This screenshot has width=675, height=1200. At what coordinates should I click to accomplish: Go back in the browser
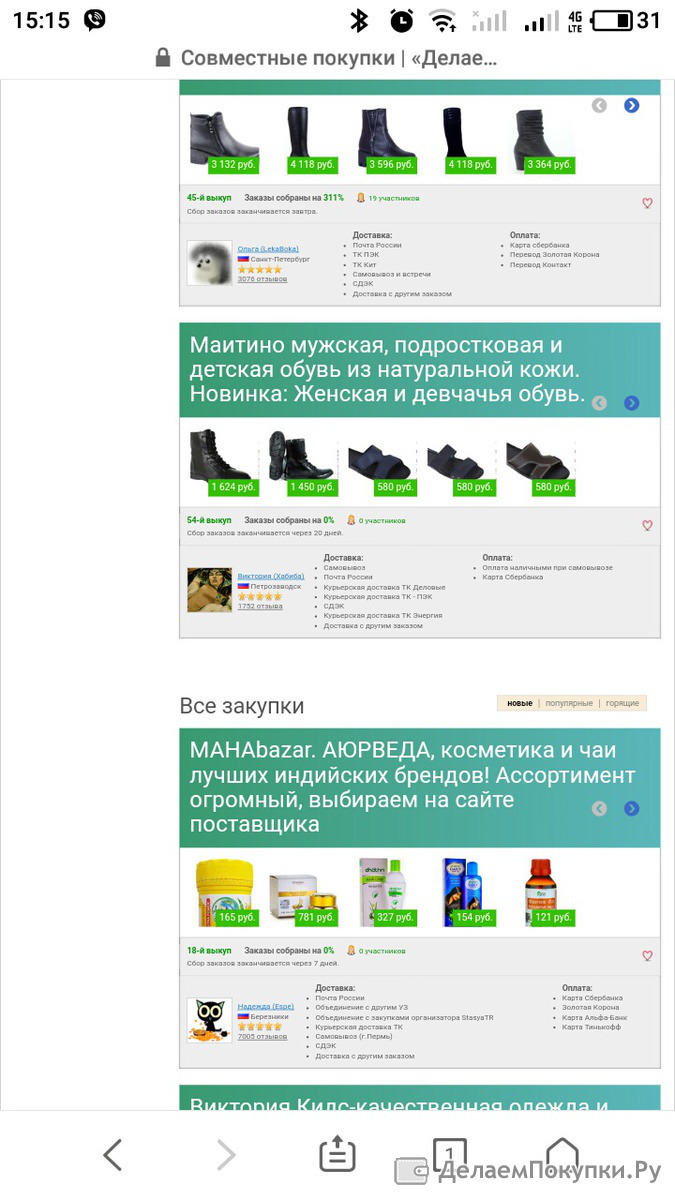(113, 1155)
